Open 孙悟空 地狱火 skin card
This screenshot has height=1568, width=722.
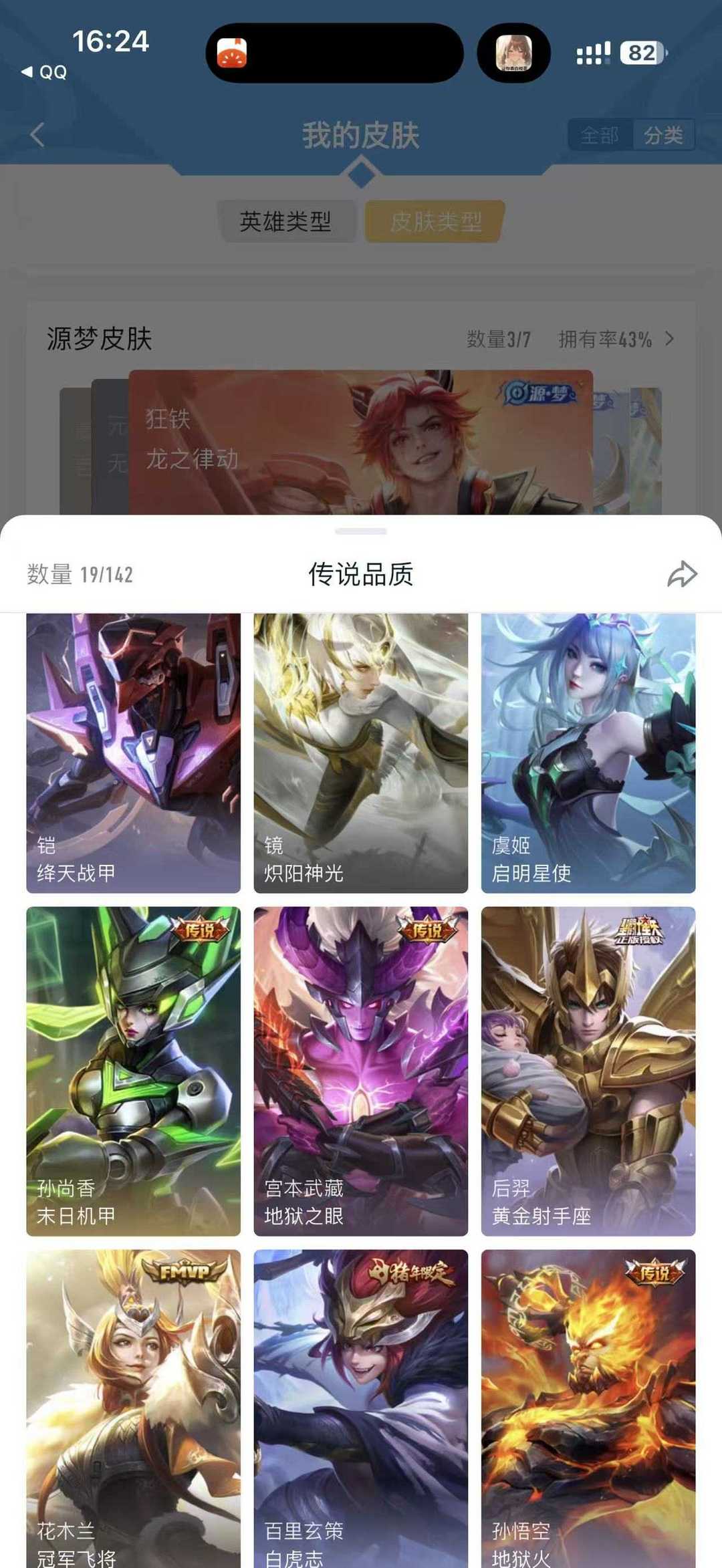point(588,1408)
